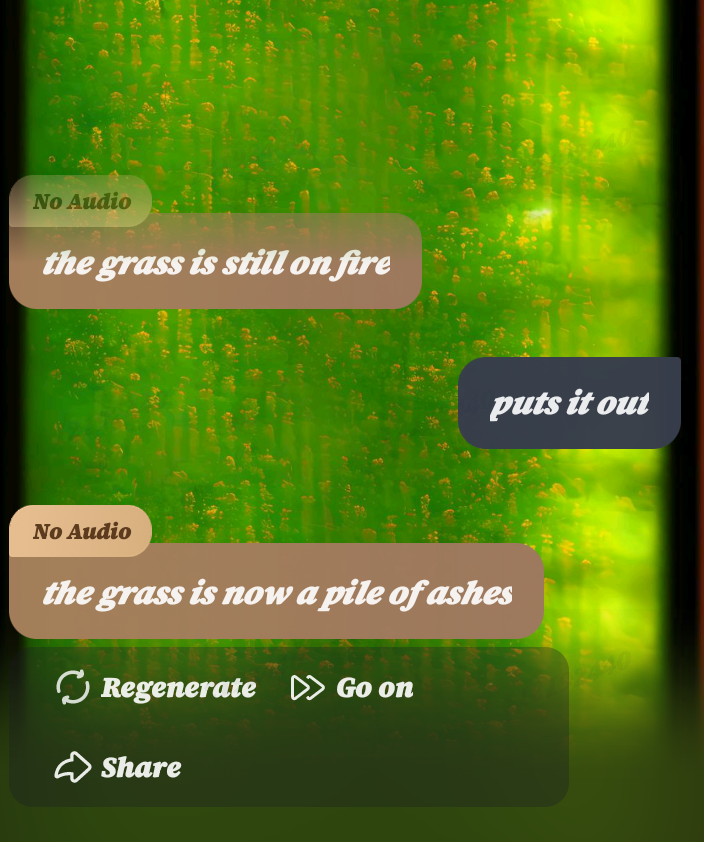Tap No Audio above the fire message
Image resolution: width=704 pixels, height=842 pixels.
click(81, 201)
